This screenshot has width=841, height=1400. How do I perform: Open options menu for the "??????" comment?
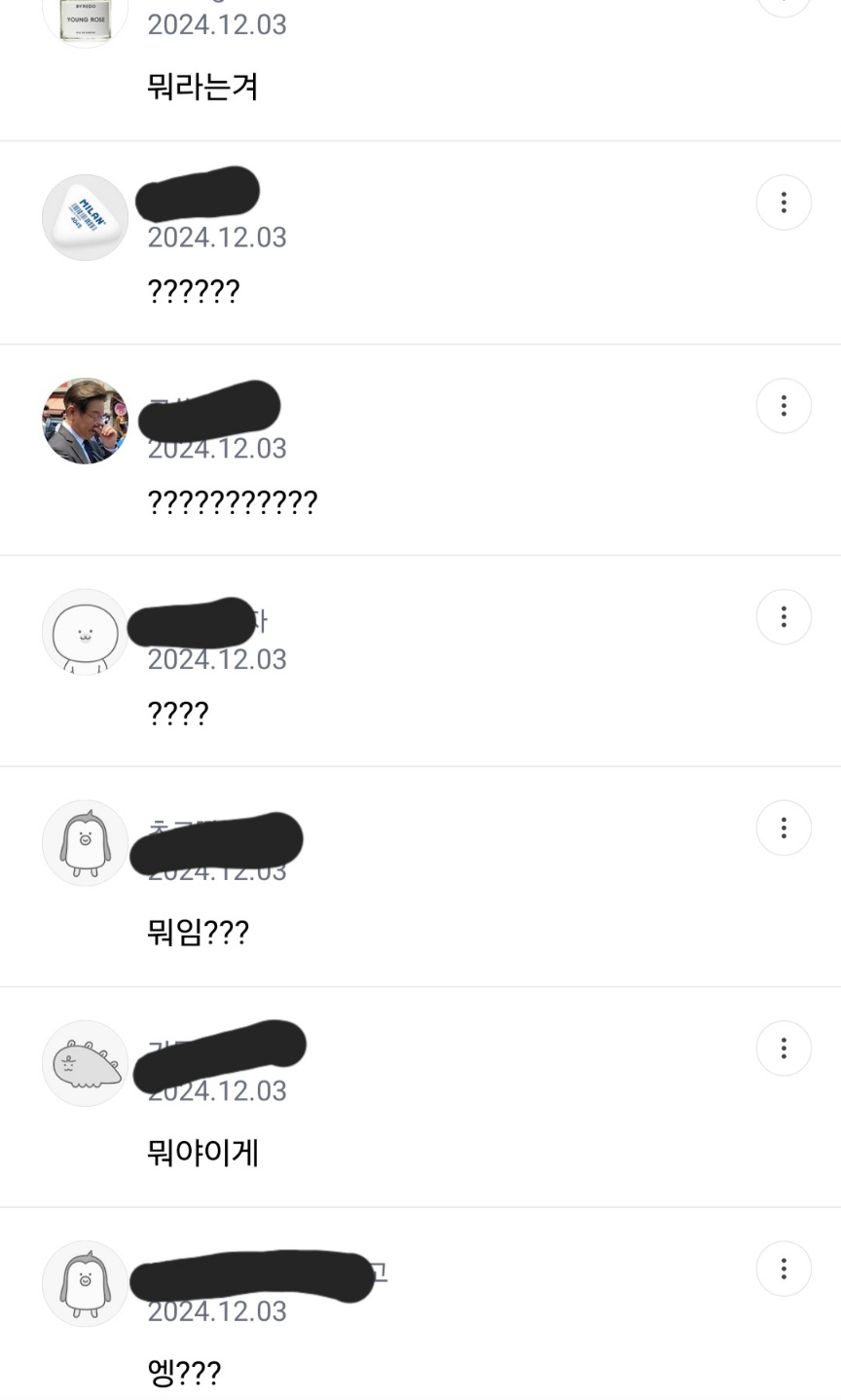tap(784, 203)
